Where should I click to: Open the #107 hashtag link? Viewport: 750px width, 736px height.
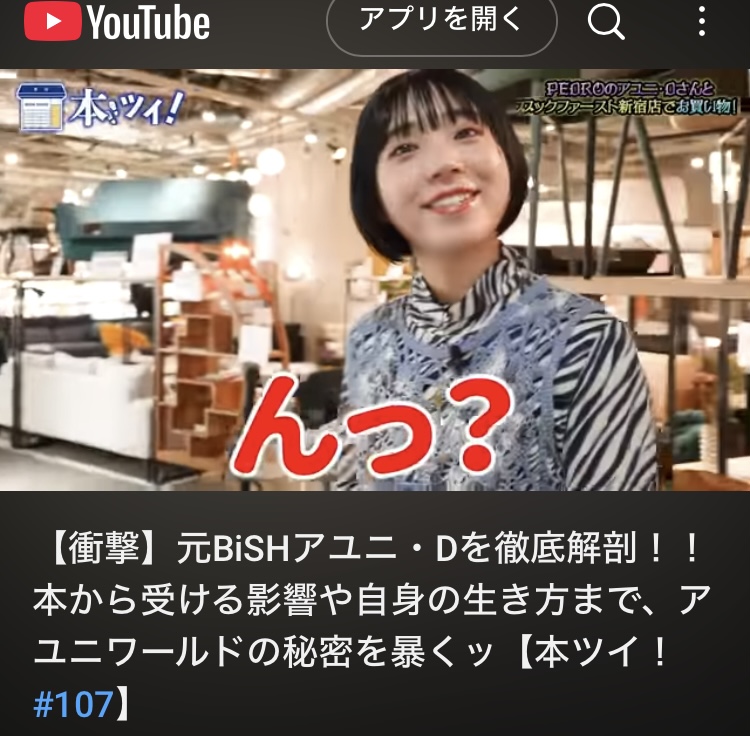74,705
